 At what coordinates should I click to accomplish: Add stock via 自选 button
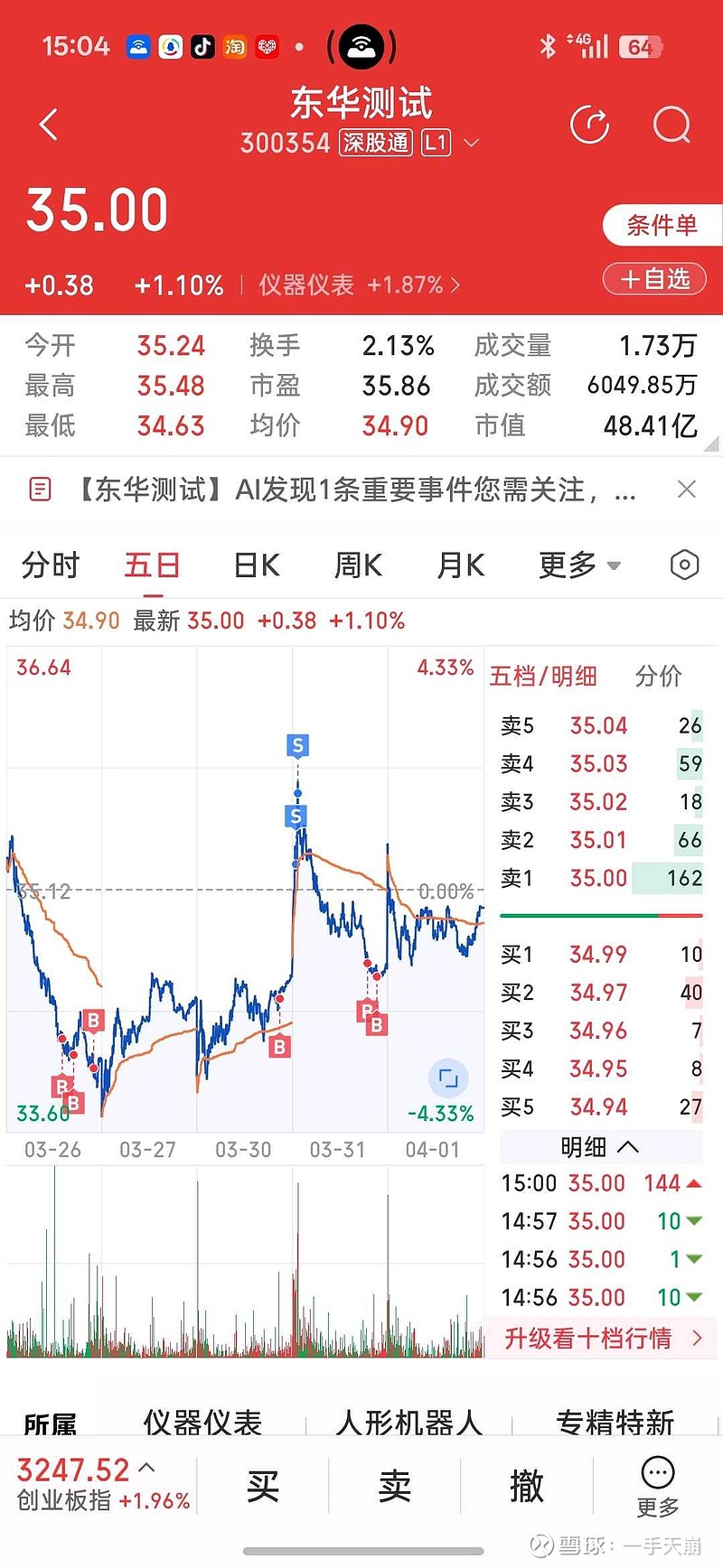tap(654, 279)
